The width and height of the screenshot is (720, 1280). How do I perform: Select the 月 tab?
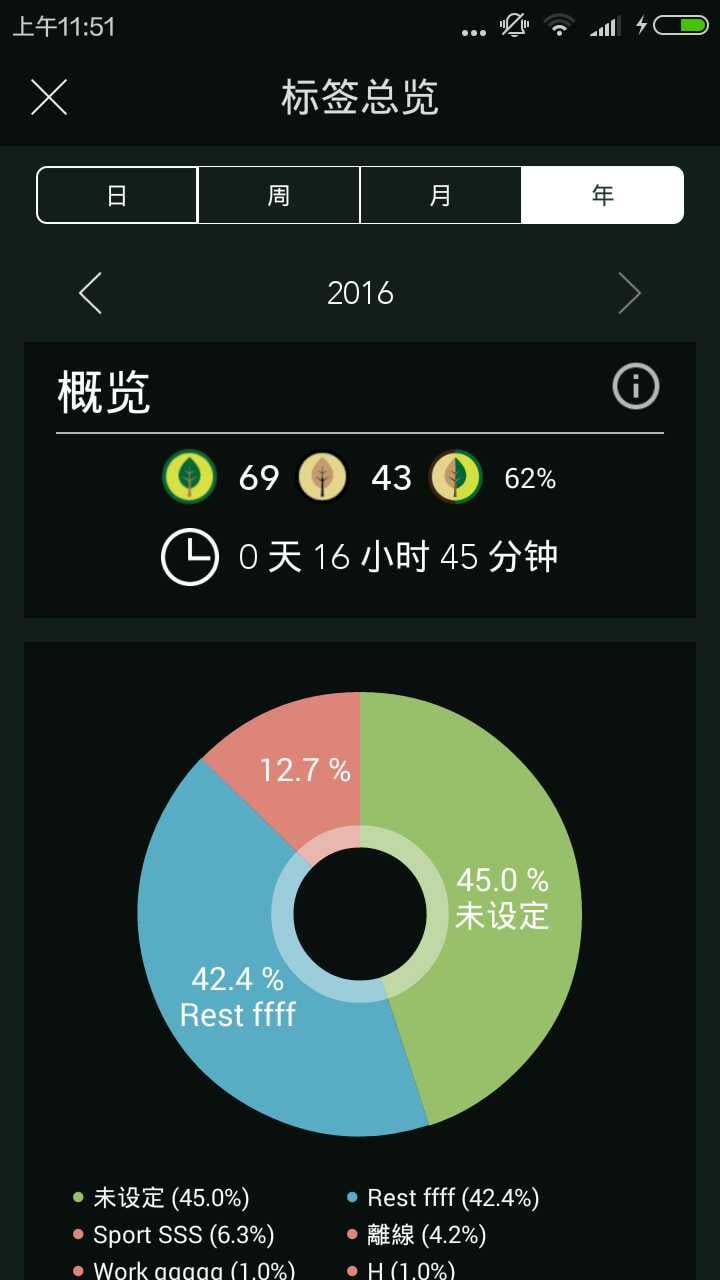[x=441, y=195]
